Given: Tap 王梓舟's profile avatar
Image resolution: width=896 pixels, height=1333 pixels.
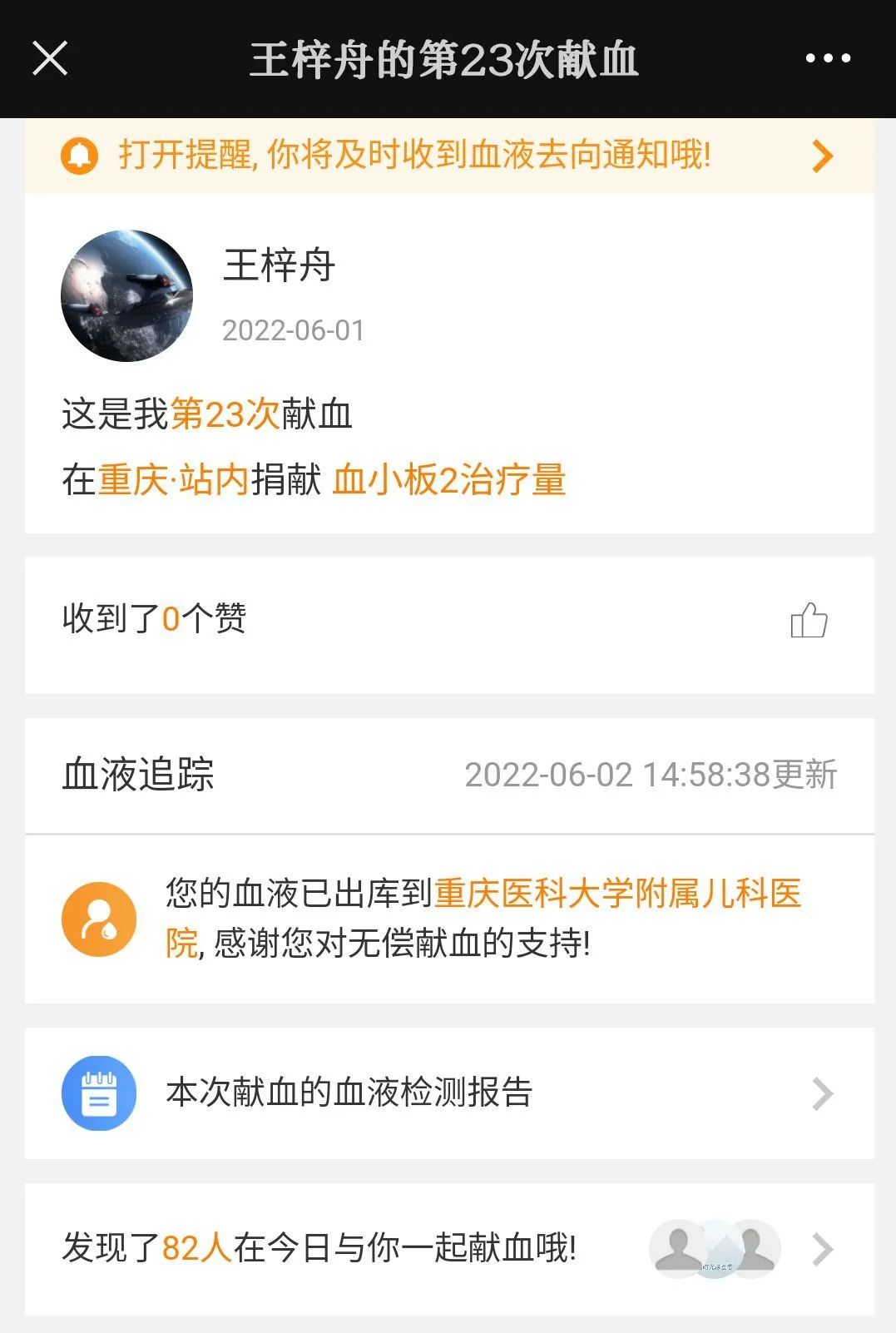Looking at the screenshot, I should point(127,296).
